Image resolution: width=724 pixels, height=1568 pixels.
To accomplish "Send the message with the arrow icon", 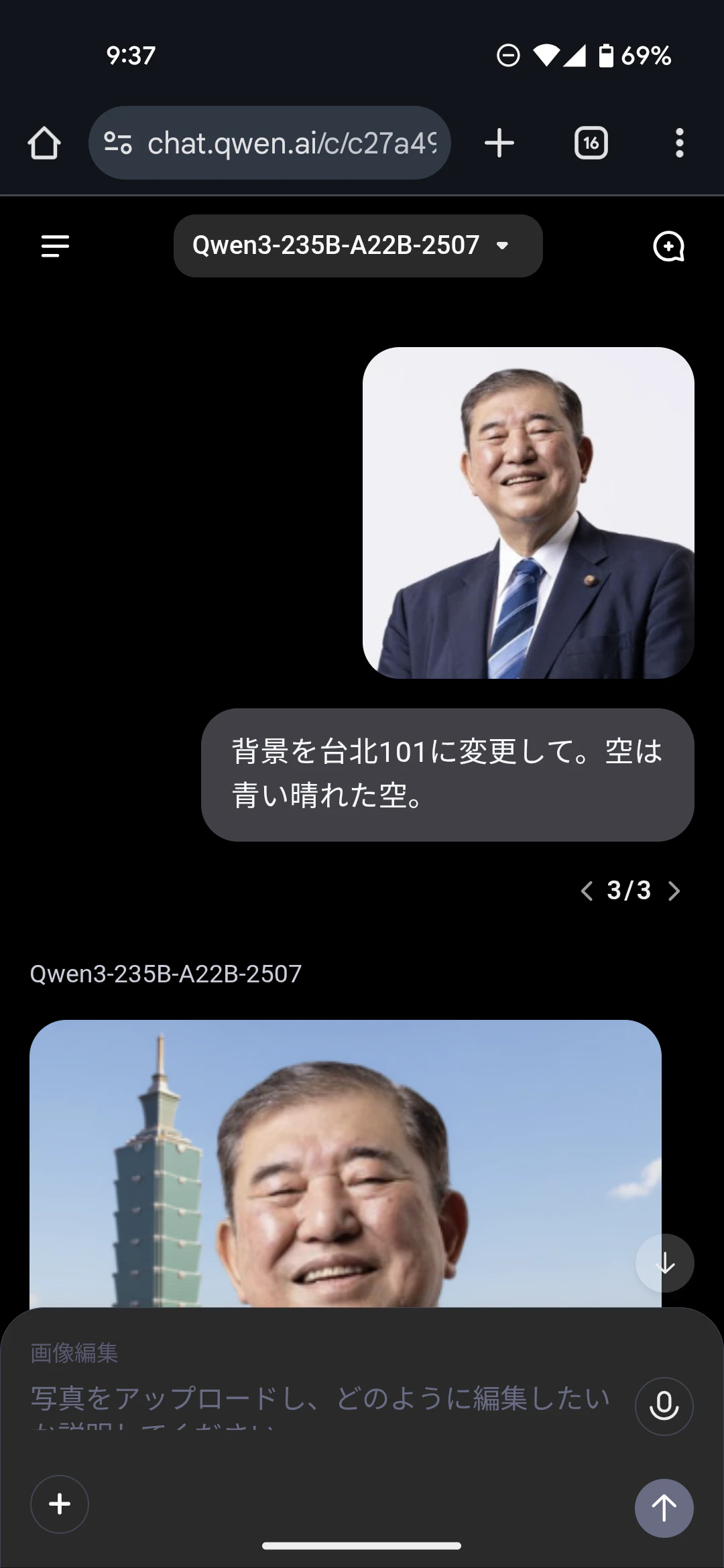I will pos(663,1508).
